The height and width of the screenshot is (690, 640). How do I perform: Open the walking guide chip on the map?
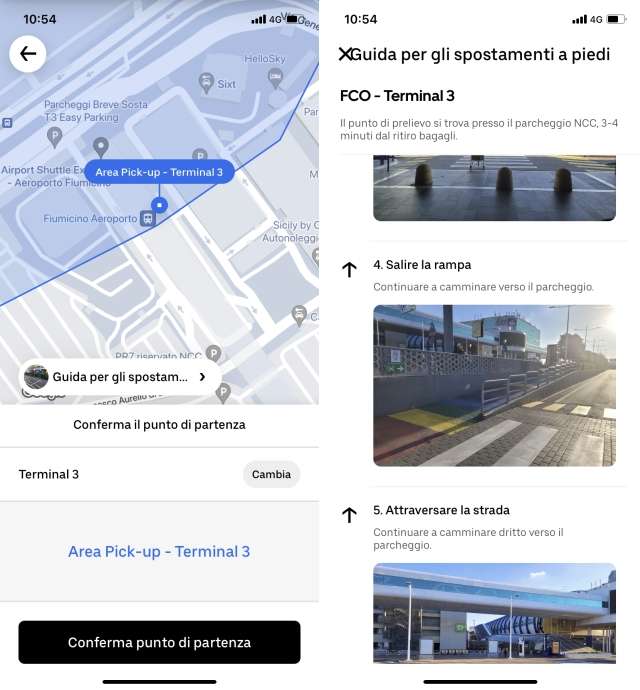[x=120, y=377]
